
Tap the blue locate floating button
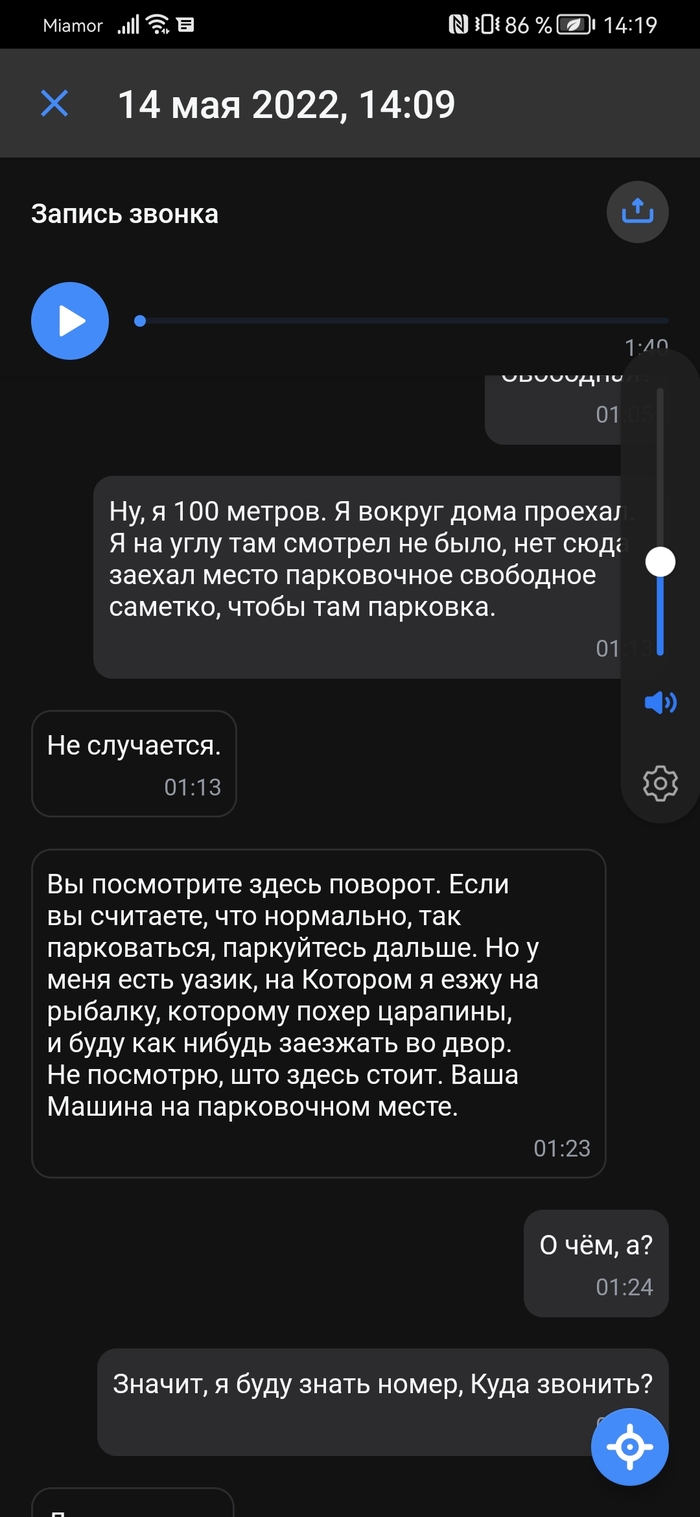tap(629, 1446)
